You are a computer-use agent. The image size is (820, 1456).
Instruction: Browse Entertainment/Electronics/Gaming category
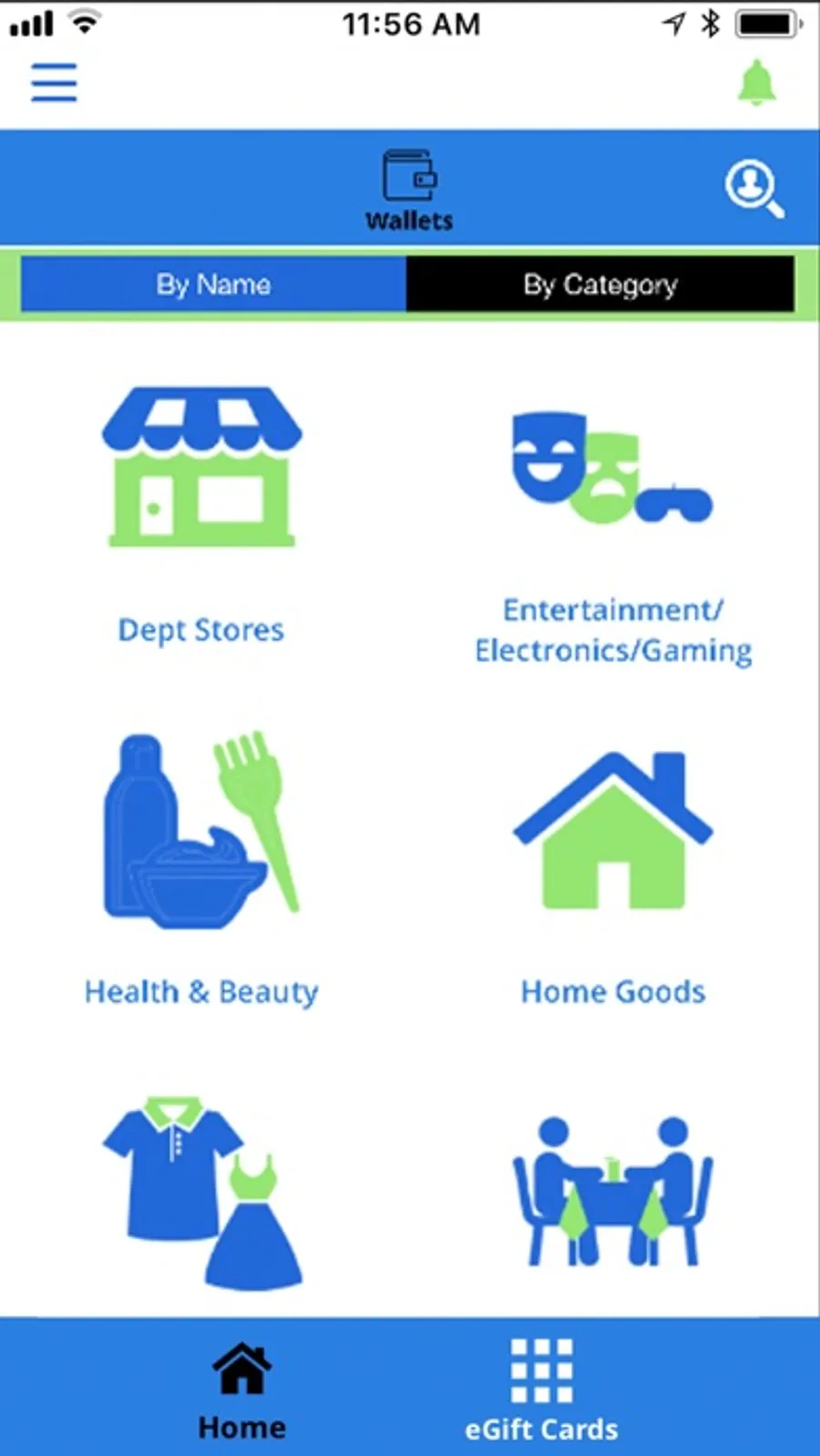pos(613,538)
